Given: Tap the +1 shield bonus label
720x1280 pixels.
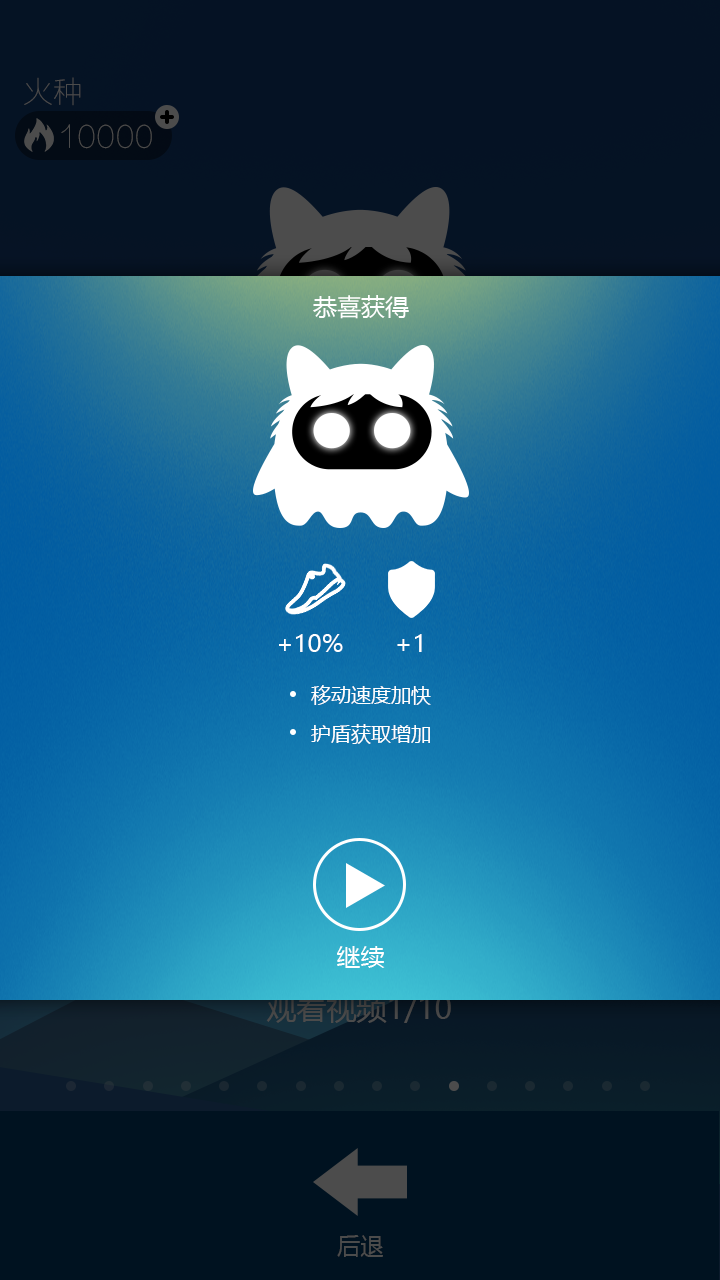Looking at the screenshot, I should tap(411, 643).
